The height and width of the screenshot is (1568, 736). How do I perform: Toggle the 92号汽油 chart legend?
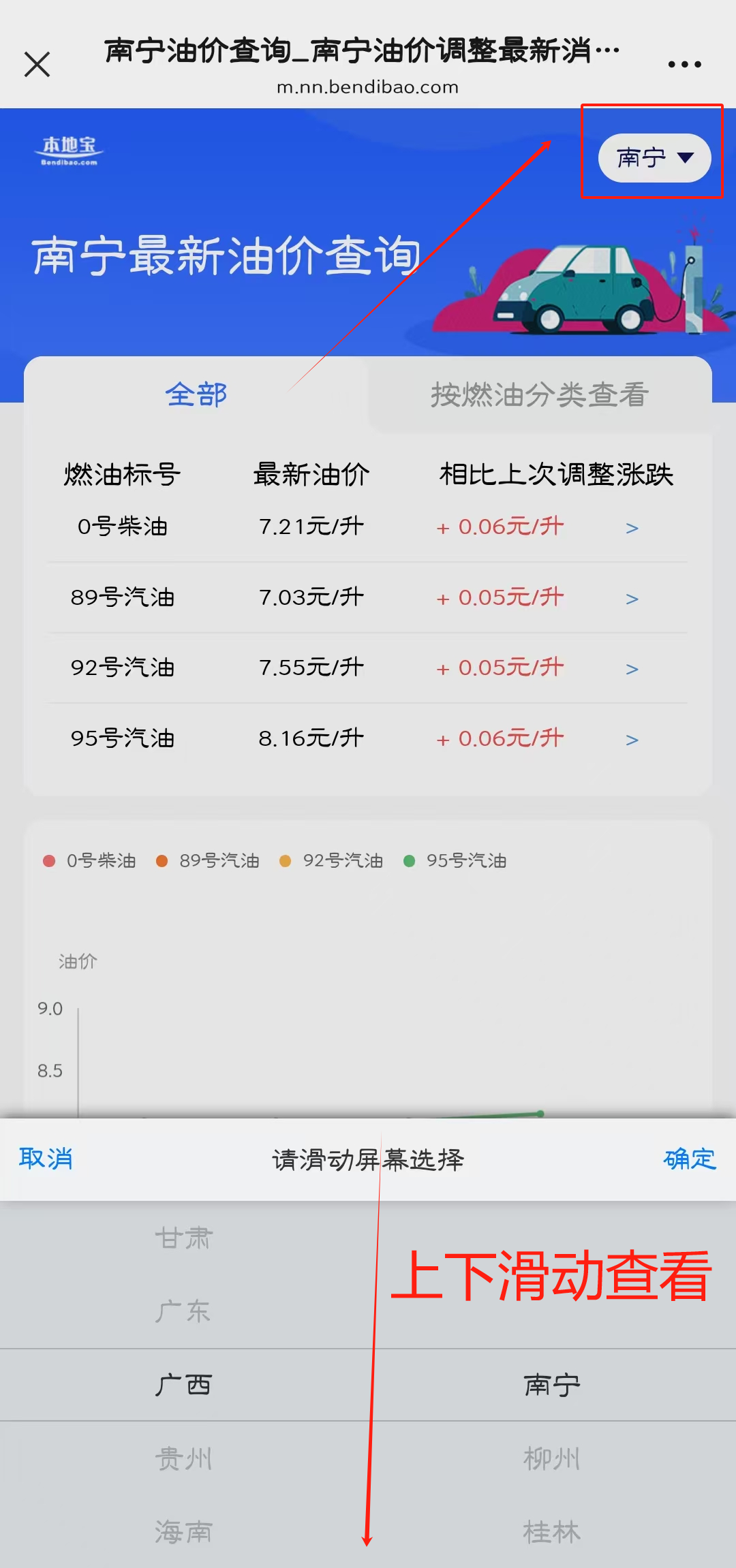(331, 861)
